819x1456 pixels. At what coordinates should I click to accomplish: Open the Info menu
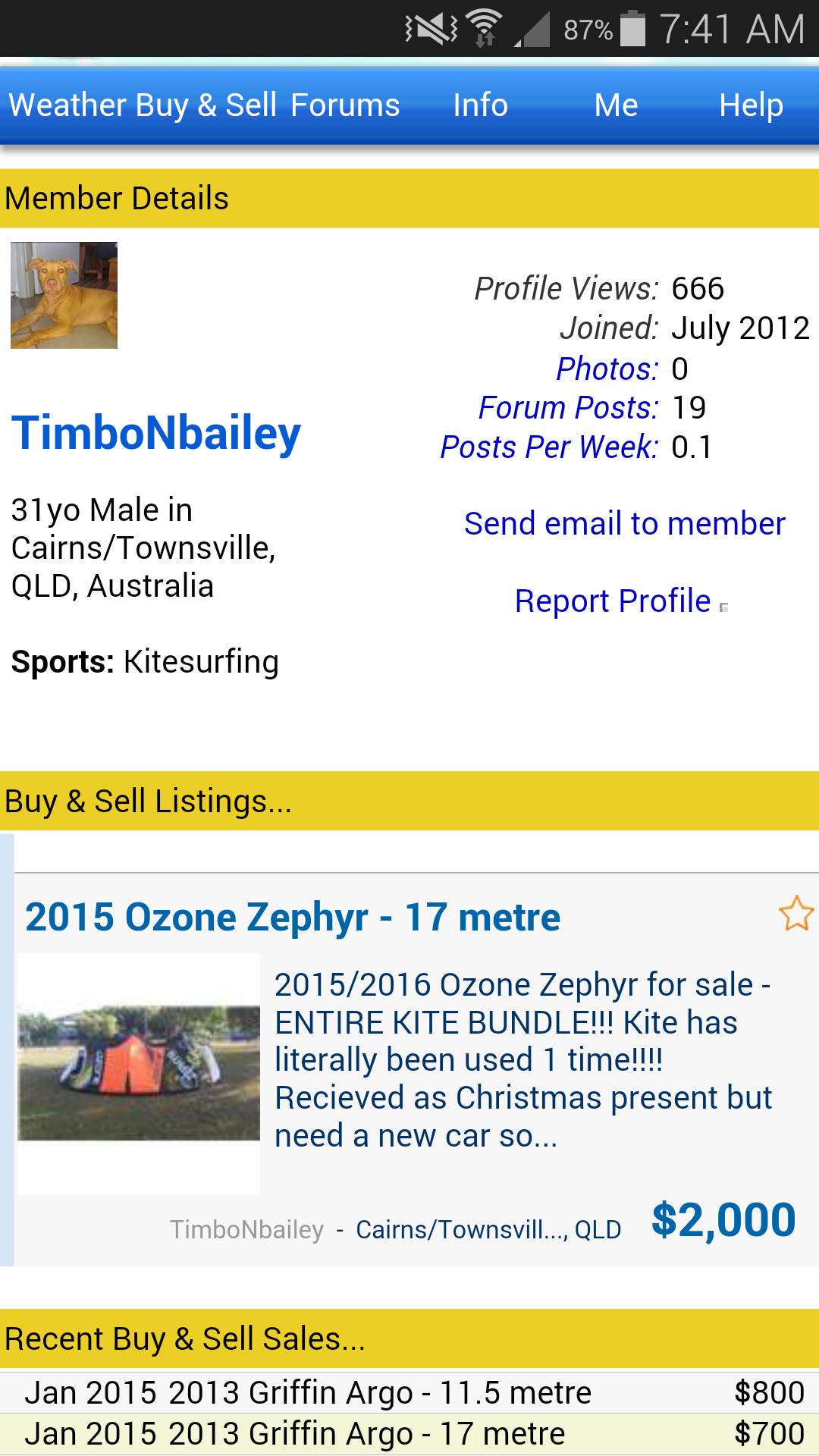point(480,105)
